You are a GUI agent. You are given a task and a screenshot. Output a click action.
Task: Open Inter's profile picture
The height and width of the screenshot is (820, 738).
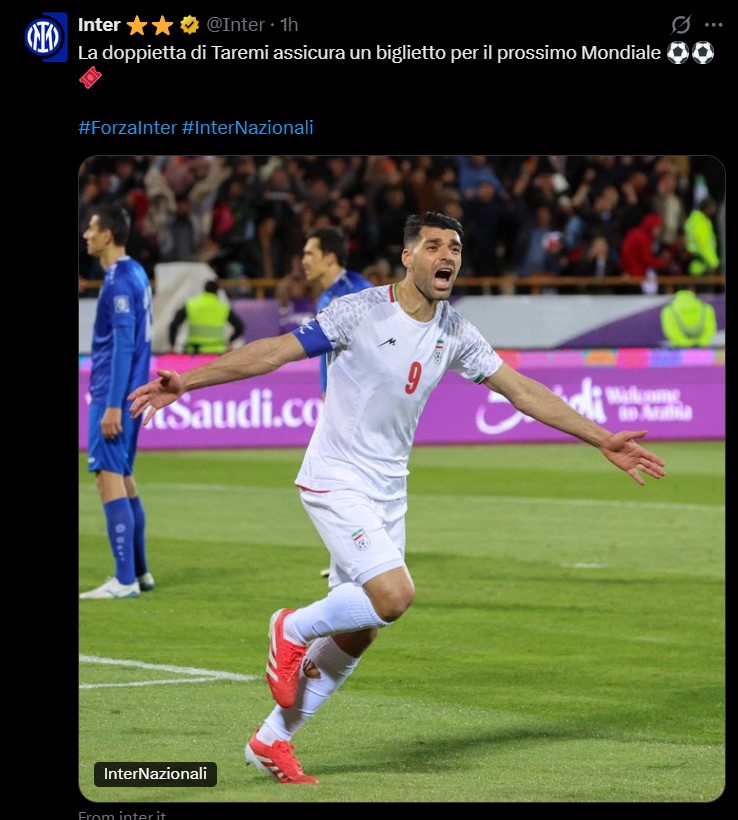pyautogui.click(x=43, y=37)
